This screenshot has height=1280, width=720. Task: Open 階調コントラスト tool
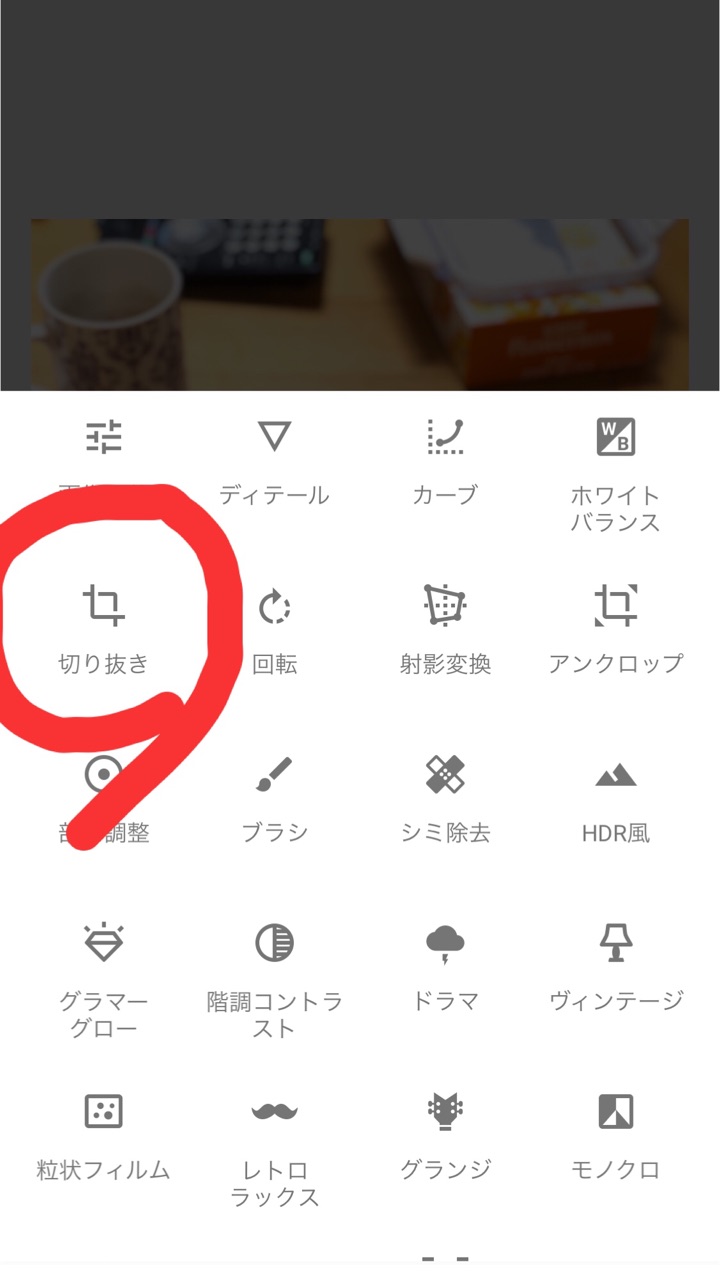pos(274,982)
